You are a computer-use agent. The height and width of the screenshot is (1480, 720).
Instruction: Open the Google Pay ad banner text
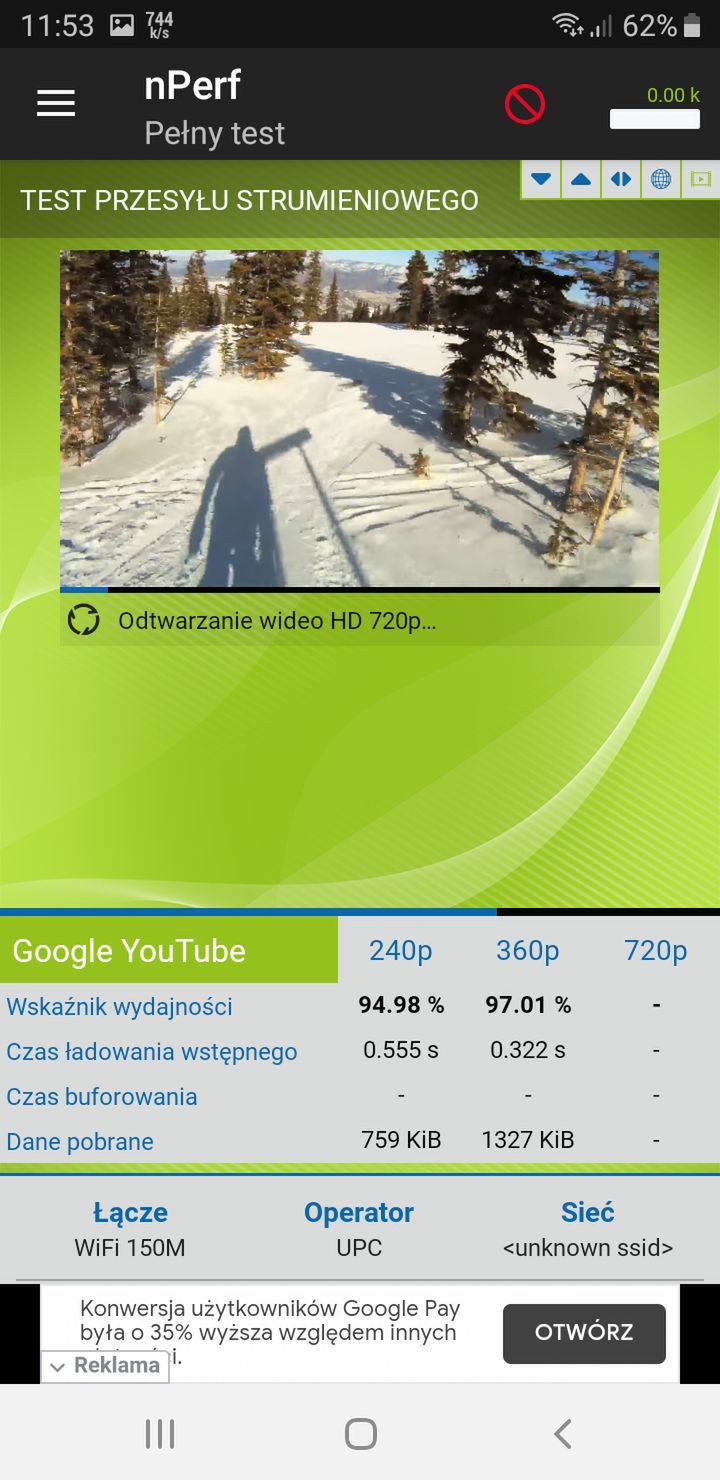pyautogui.click(x=270, y=1332)
